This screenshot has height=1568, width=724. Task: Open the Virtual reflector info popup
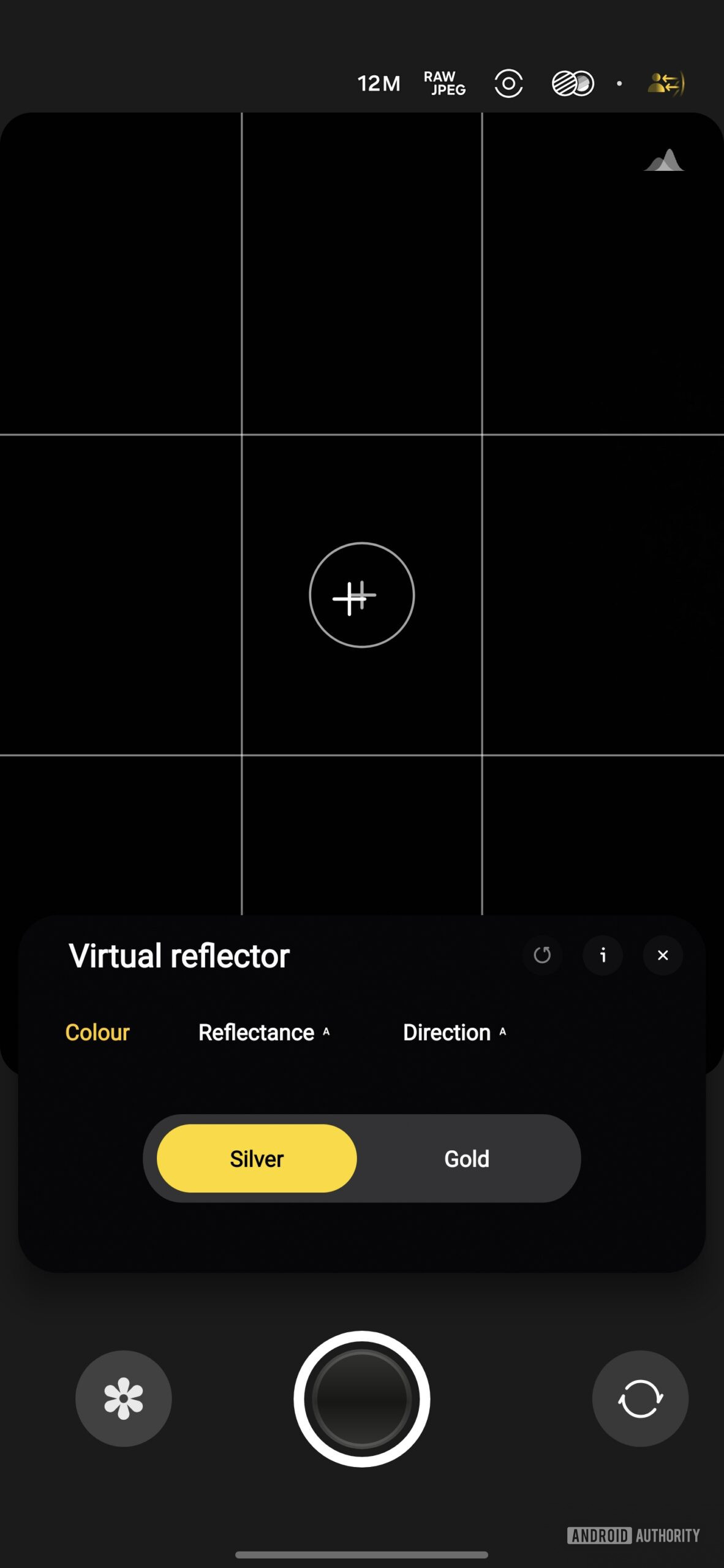pos(603,955)
